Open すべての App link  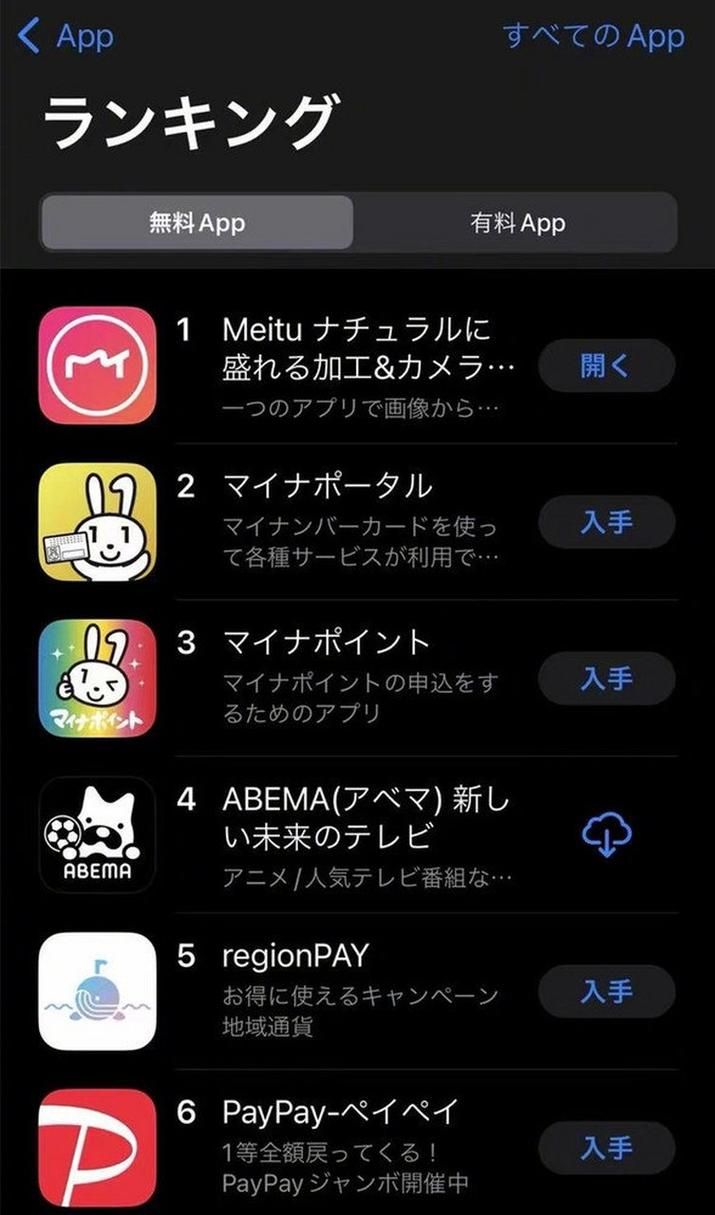pyautogui.click(x=594, y=37)
